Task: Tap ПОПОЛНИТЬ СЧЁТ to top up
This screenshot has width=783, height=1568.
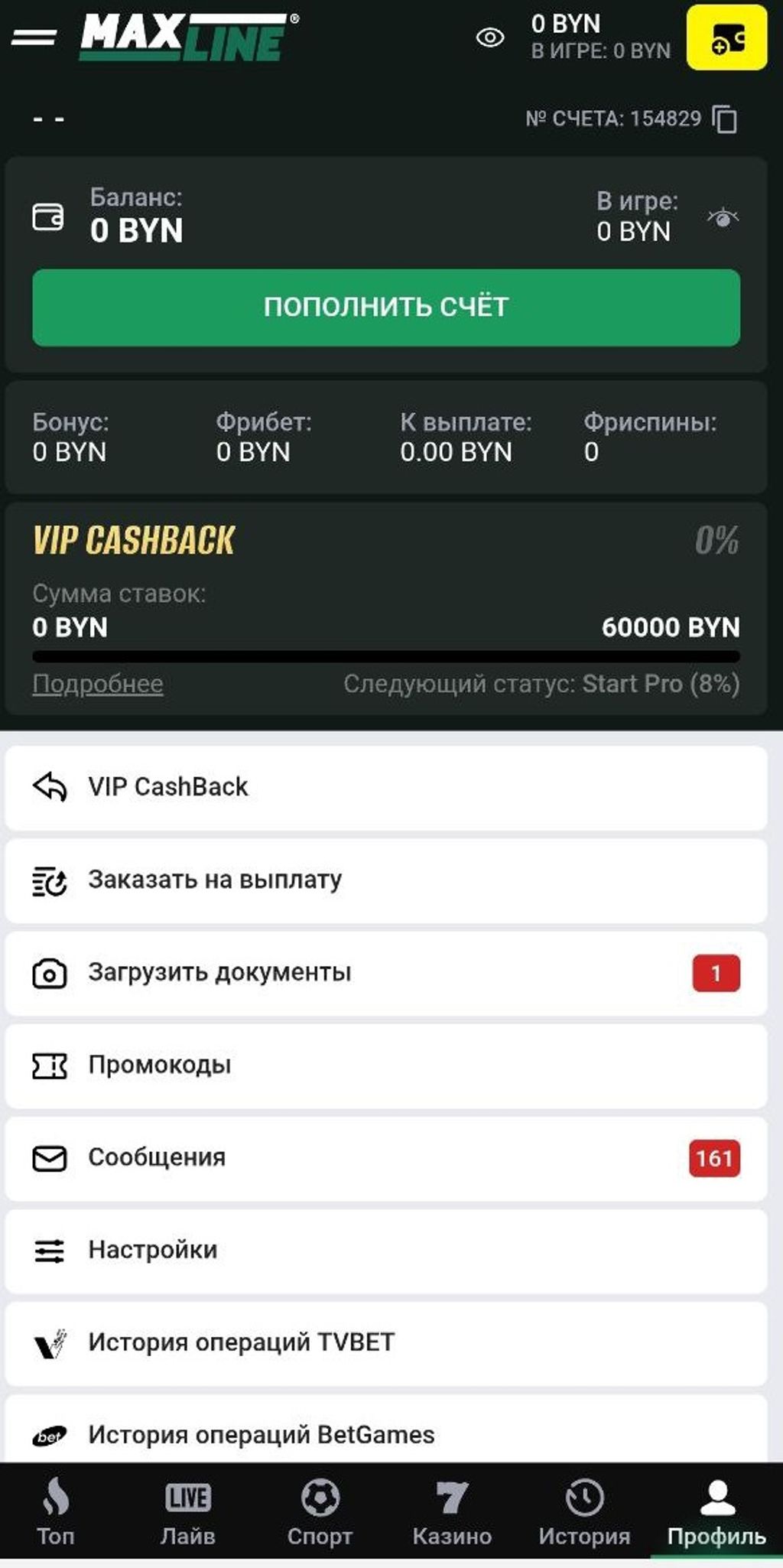Action: tap(386, 307)
